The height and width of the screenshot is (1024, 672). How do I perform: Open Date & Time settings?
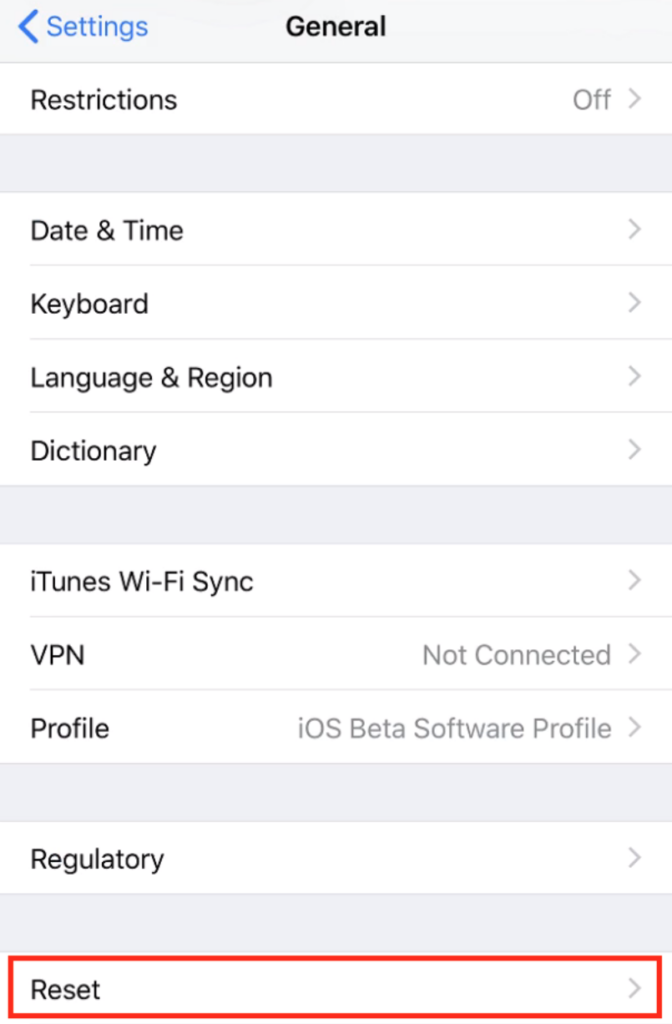pyautogui.click(x=335, y=230)
